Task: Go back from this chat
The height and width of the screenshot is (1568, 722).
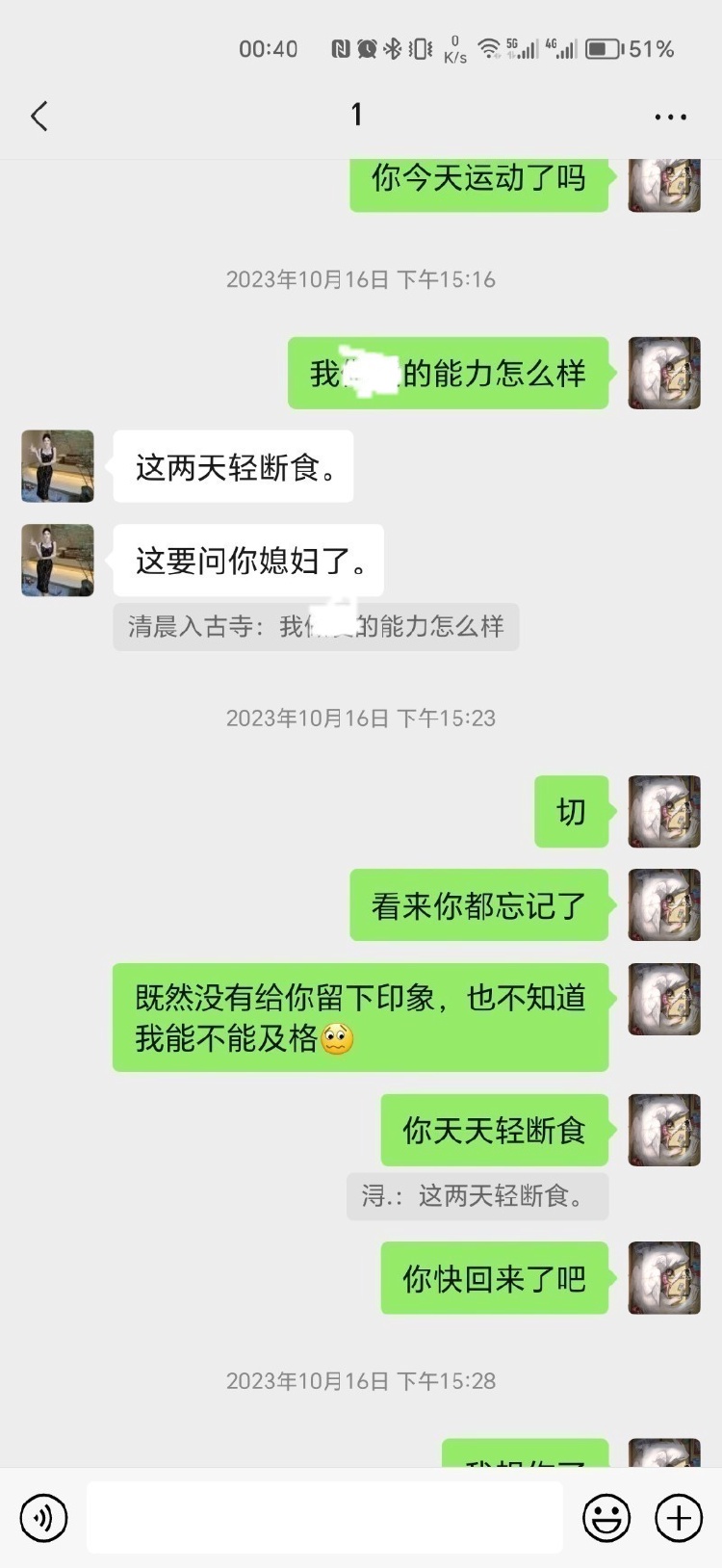Action: point(39,117)
